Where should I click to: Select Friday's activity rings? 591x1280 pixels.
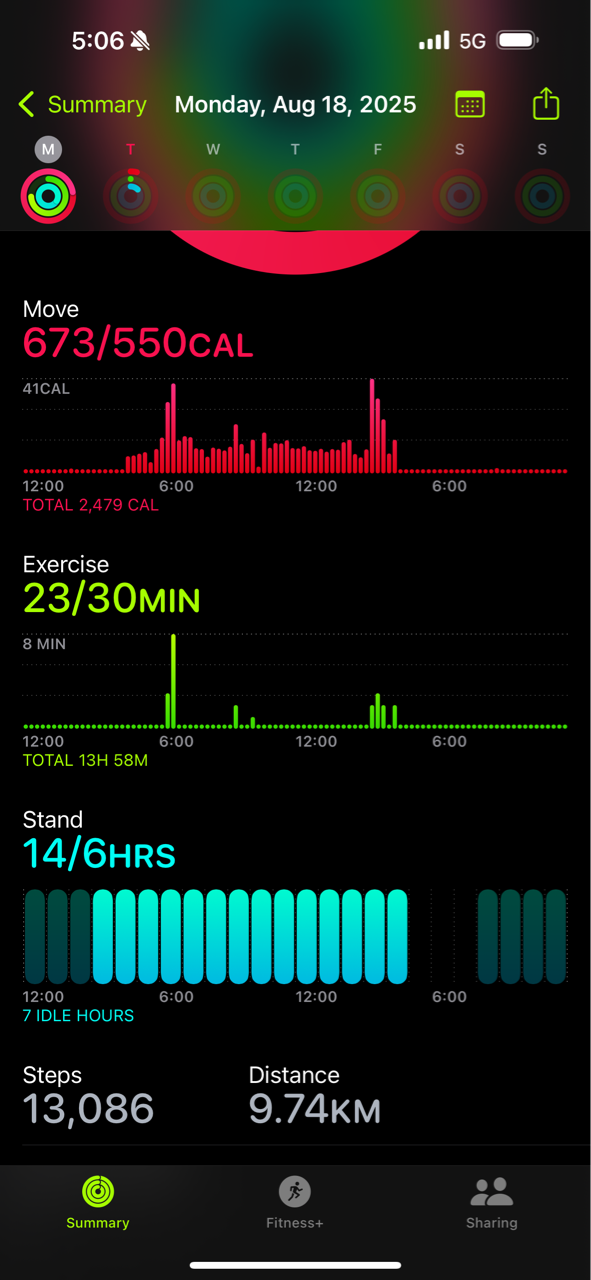pos(378,196)
